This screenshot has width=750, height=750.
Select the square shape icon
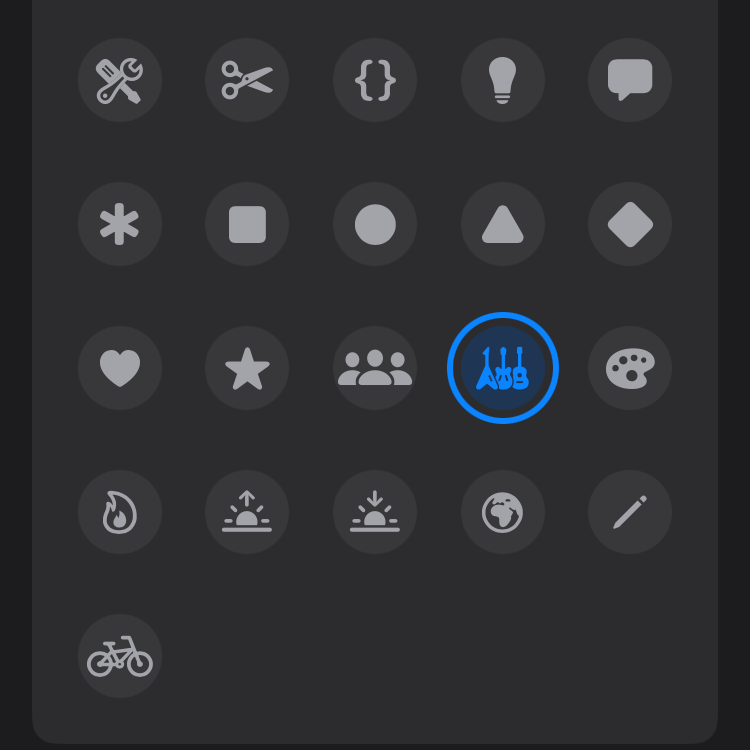247,224
